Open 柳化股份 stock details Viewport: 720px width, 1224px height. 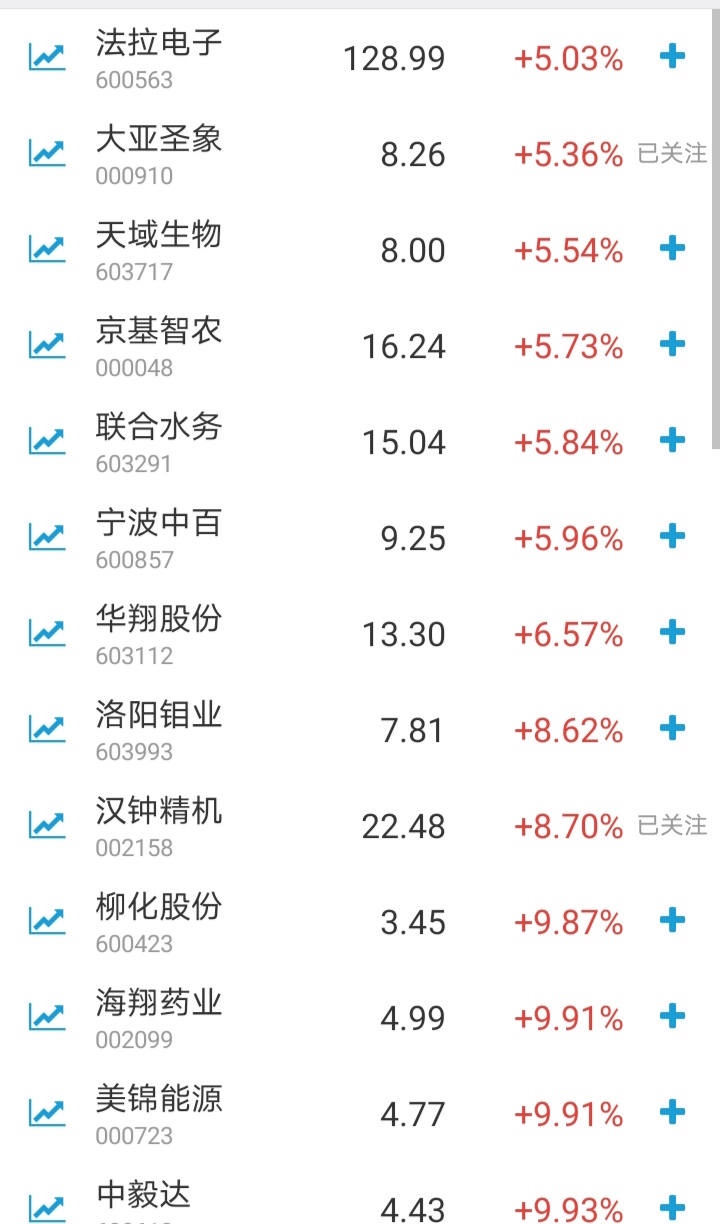[x=360, y=922]
